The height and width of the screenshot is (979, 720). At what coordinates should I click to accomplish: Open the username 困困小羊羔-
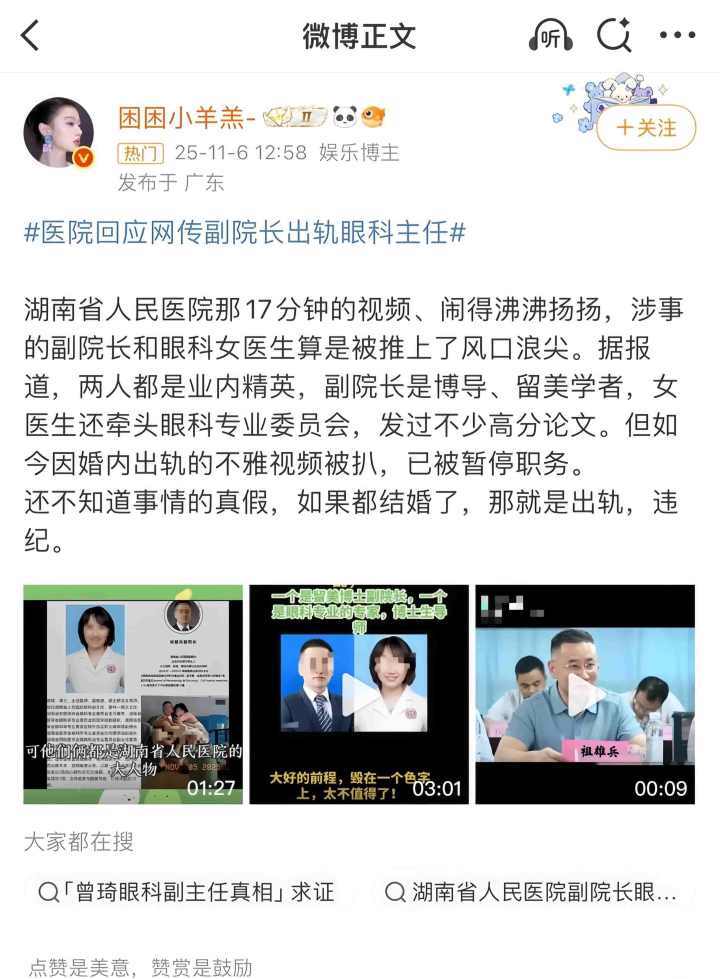click(187, 118)
